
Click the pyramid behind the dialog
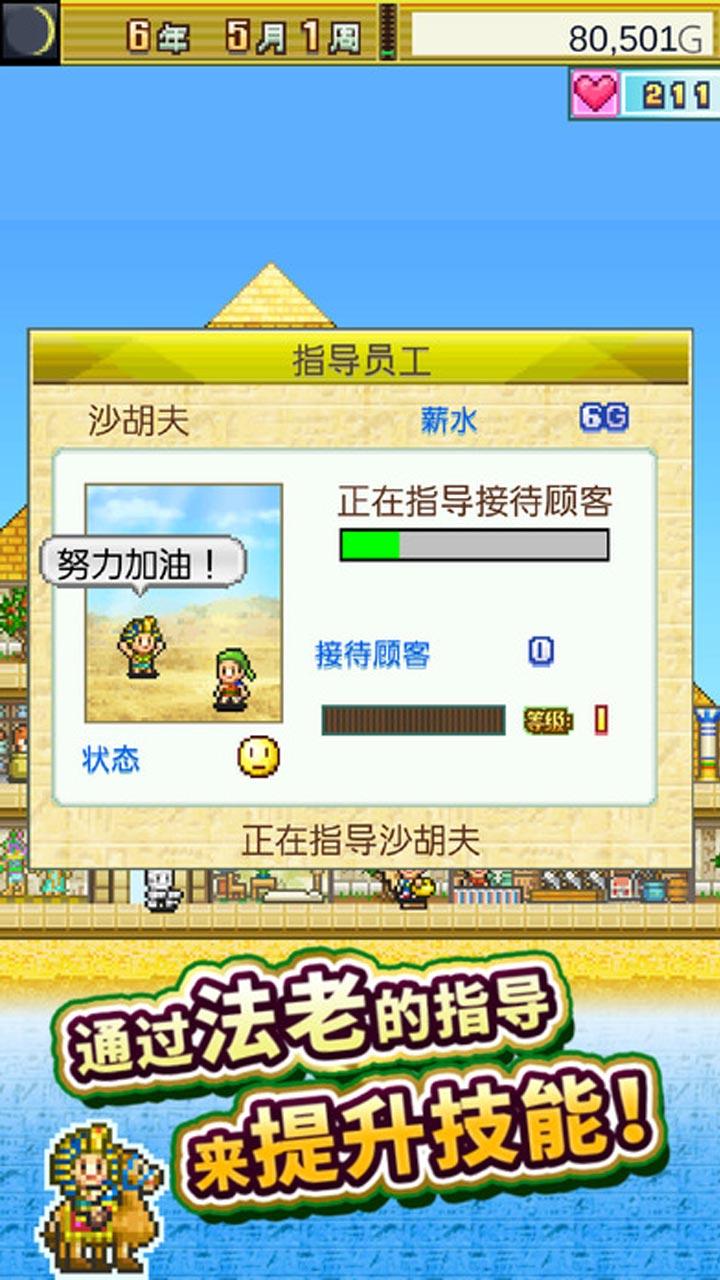[268, 295]
